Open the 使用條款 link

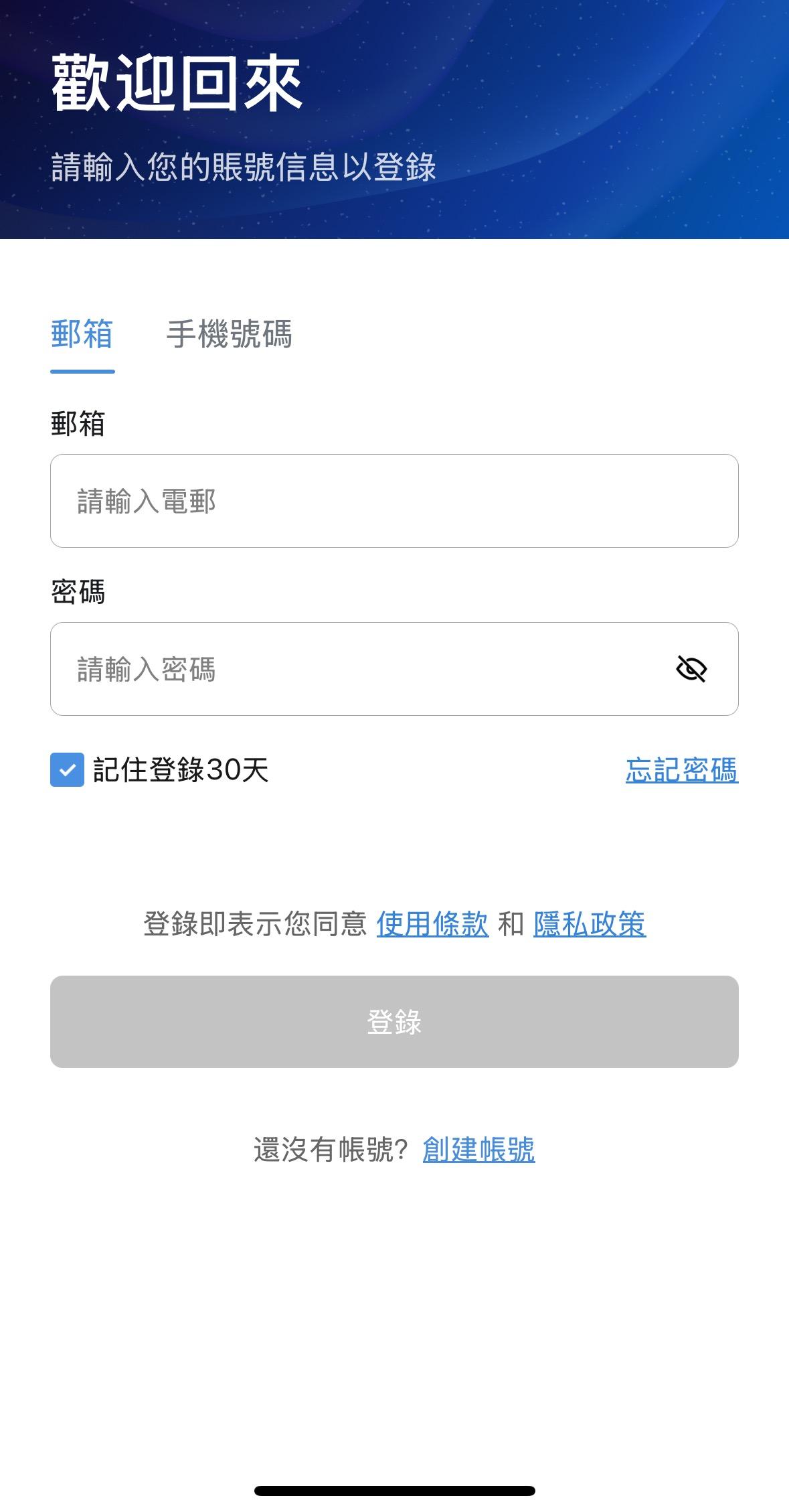click(x=432, y=924)
